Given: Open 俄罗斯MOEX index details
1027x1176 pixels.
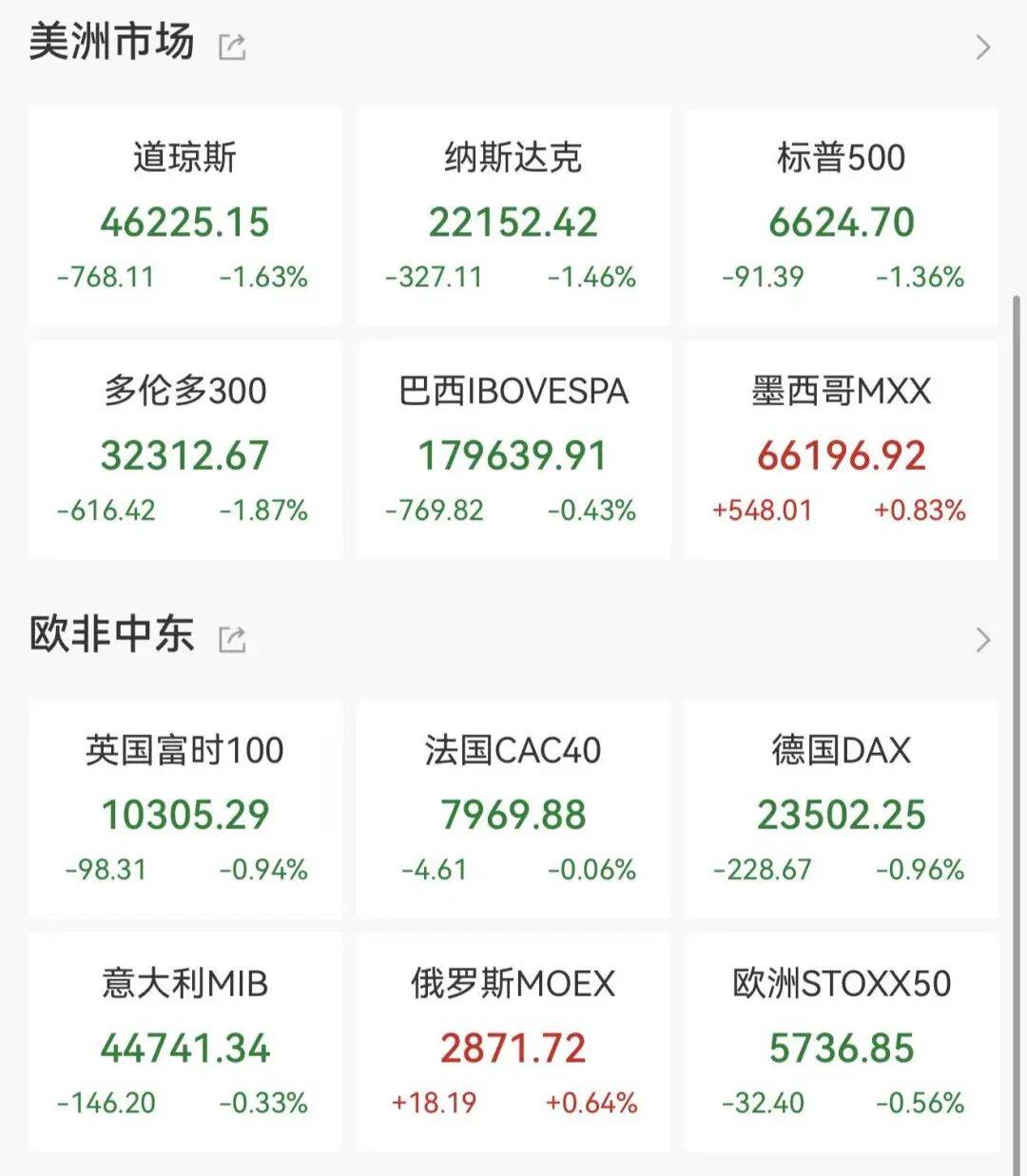Looking at the screenshot, I should point(513,1042).
